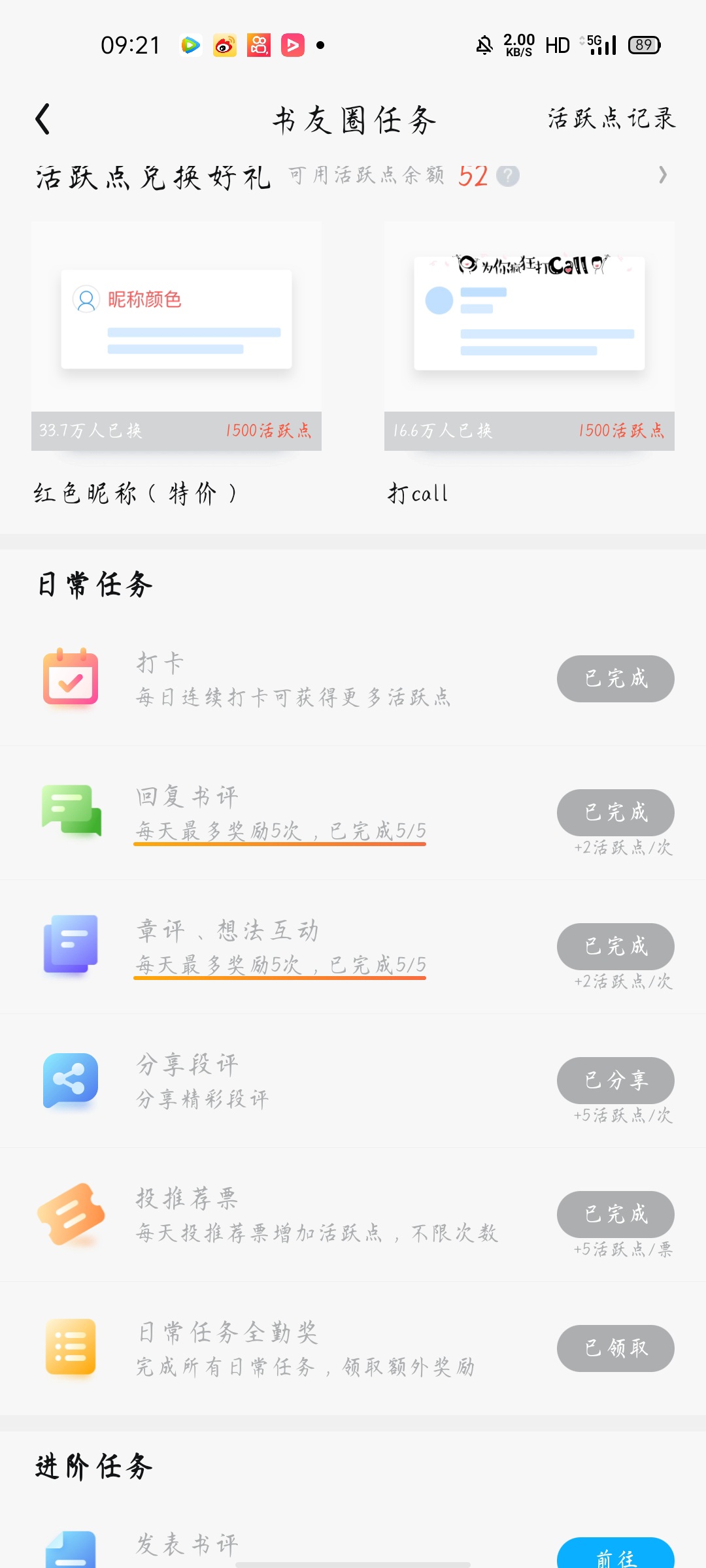This screenshot has height=1568, width=706.
Task: Tap 已完成 button for 打卡 task
Action: [x=615, y=679]
